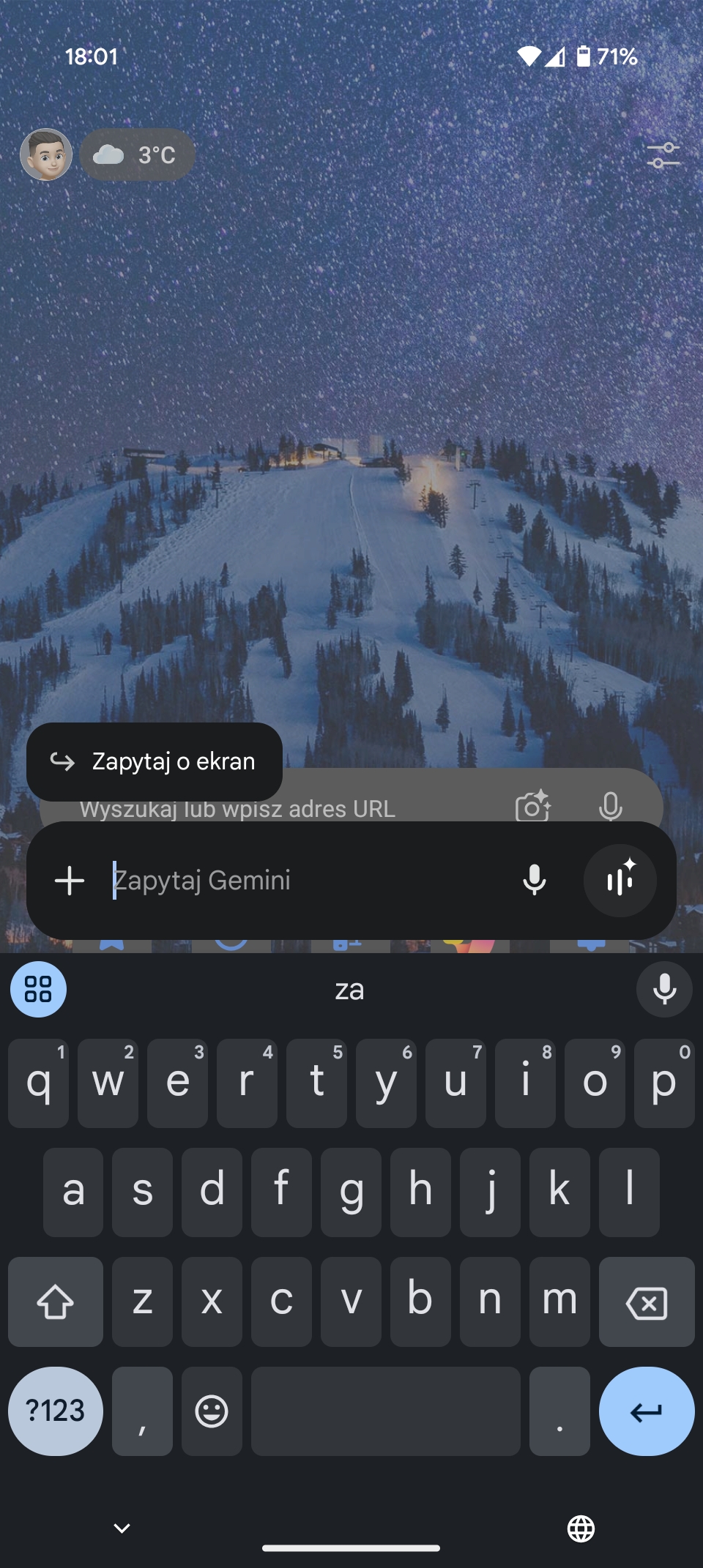Screen dimensions: 703x1568
Task: Tap the 'Zapytaj o ekran' chip
Action: (x=155, y=761)
